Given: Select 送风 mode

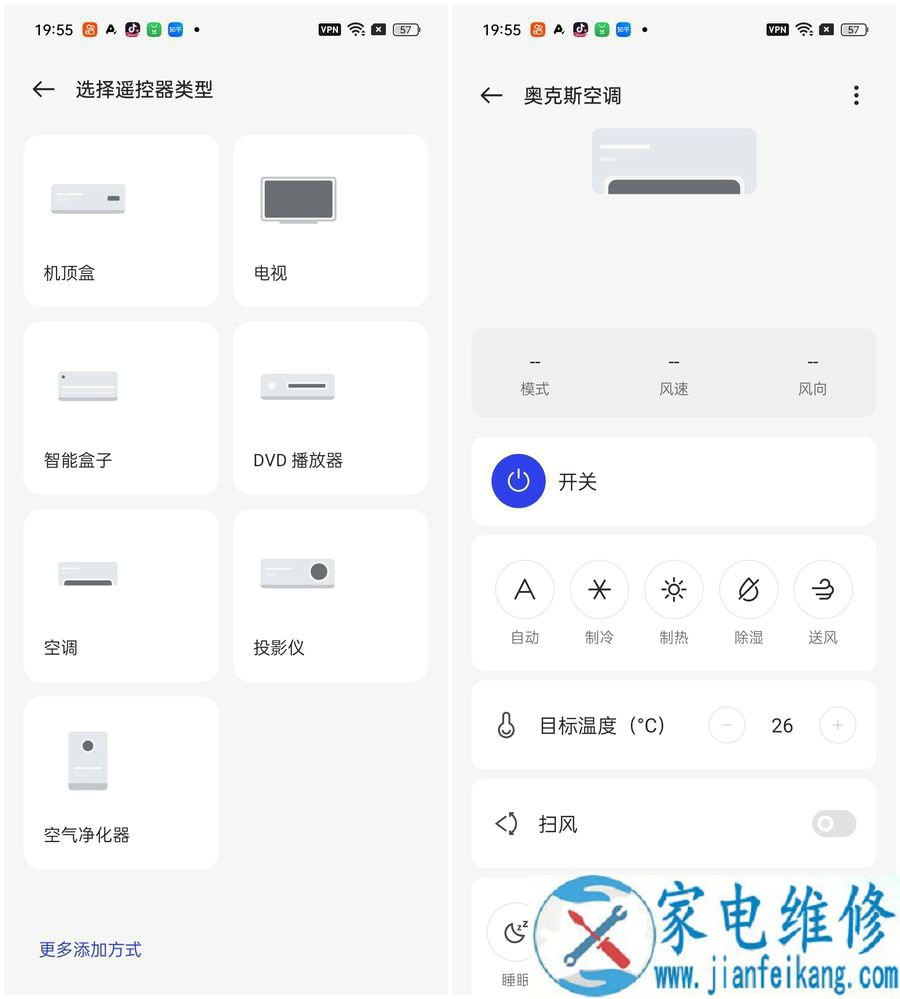Looking at the screenshot, I should point(823,590).
